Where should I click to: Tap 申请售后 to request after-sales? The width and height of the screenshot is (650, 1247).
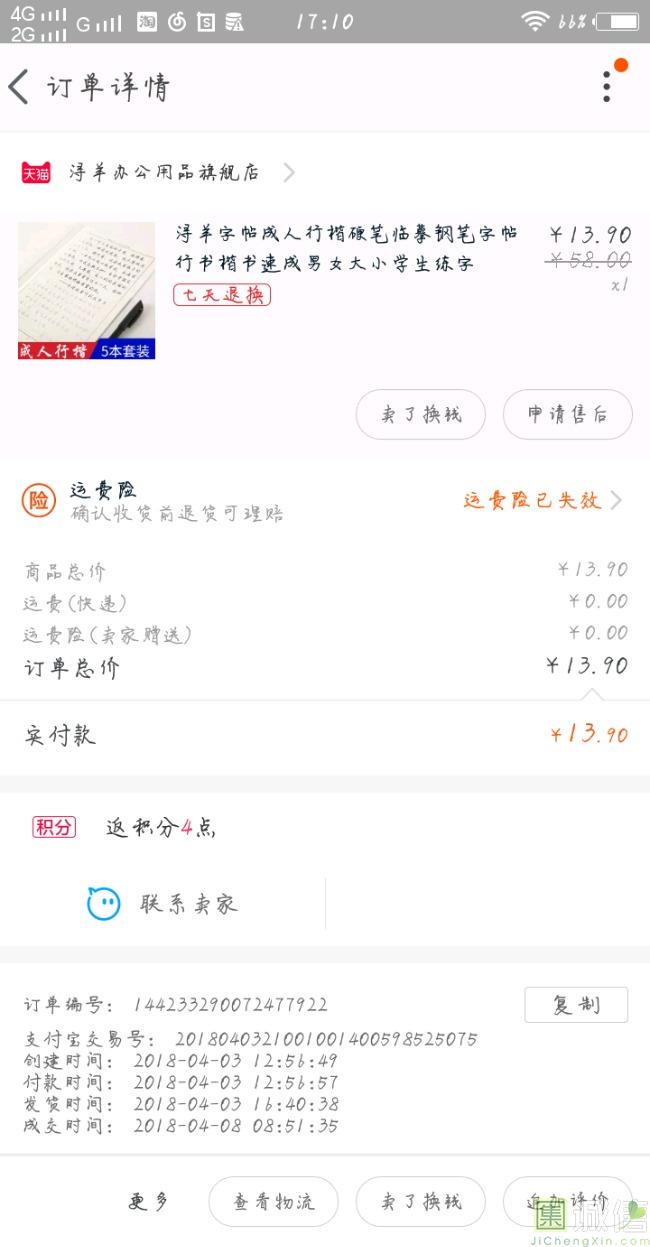(x=568, y=414)
